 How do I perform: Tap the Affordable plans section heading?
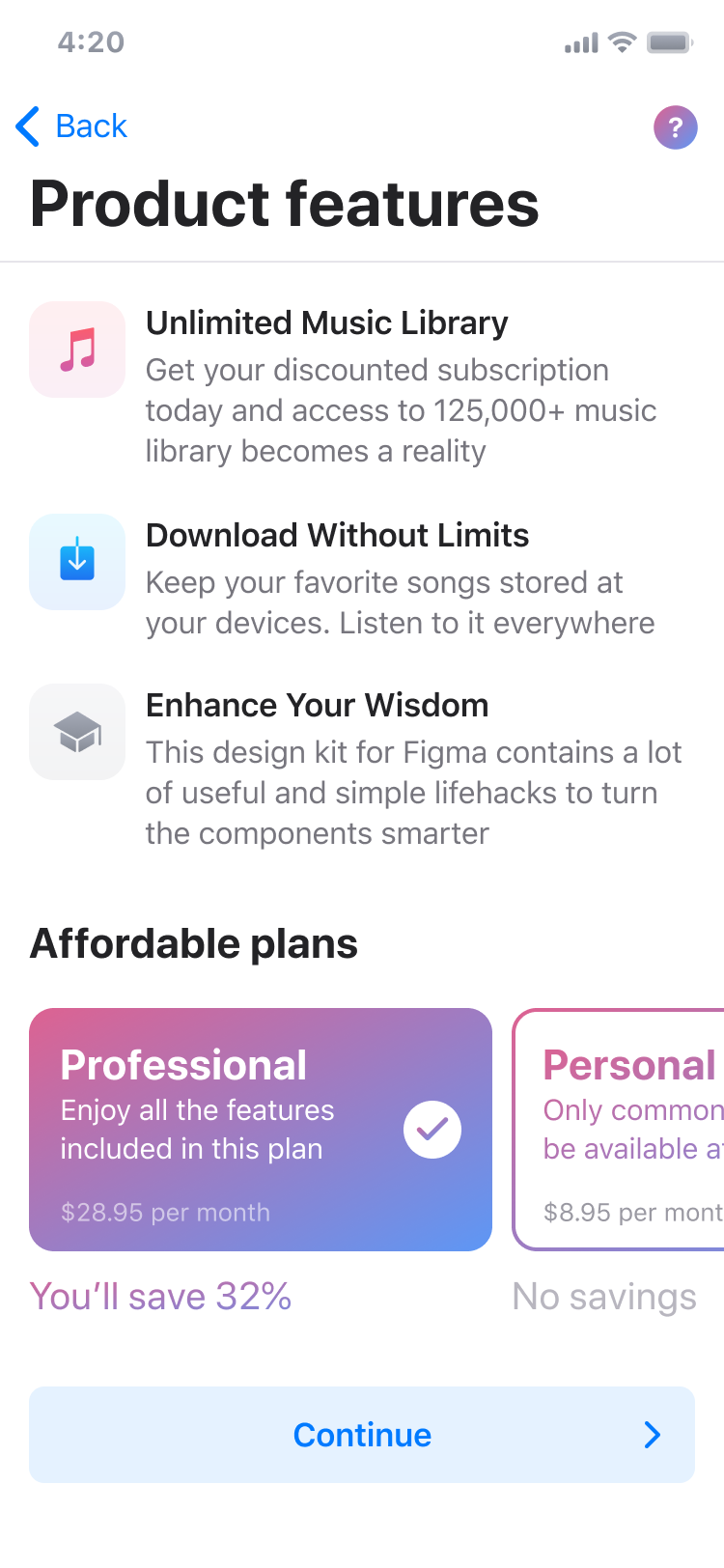194,944
